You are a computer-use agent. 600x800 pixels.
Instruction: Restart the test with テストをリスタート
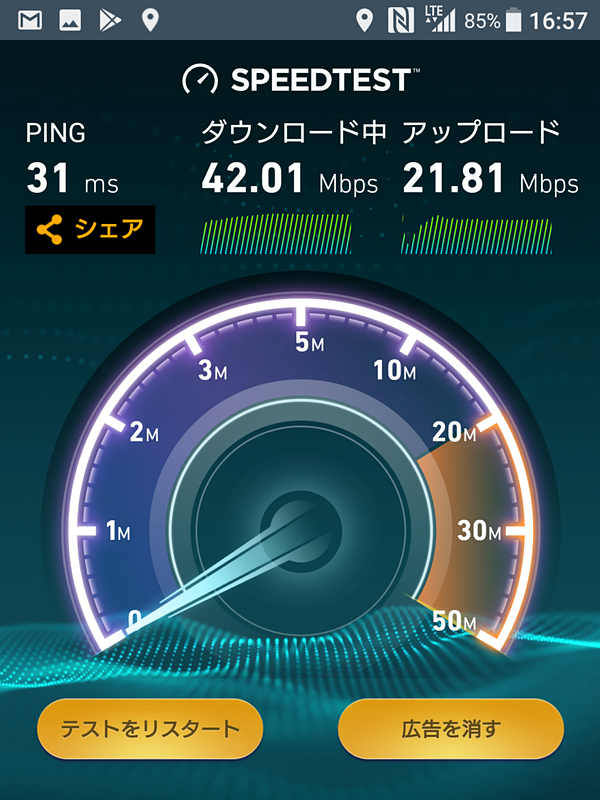150,728
